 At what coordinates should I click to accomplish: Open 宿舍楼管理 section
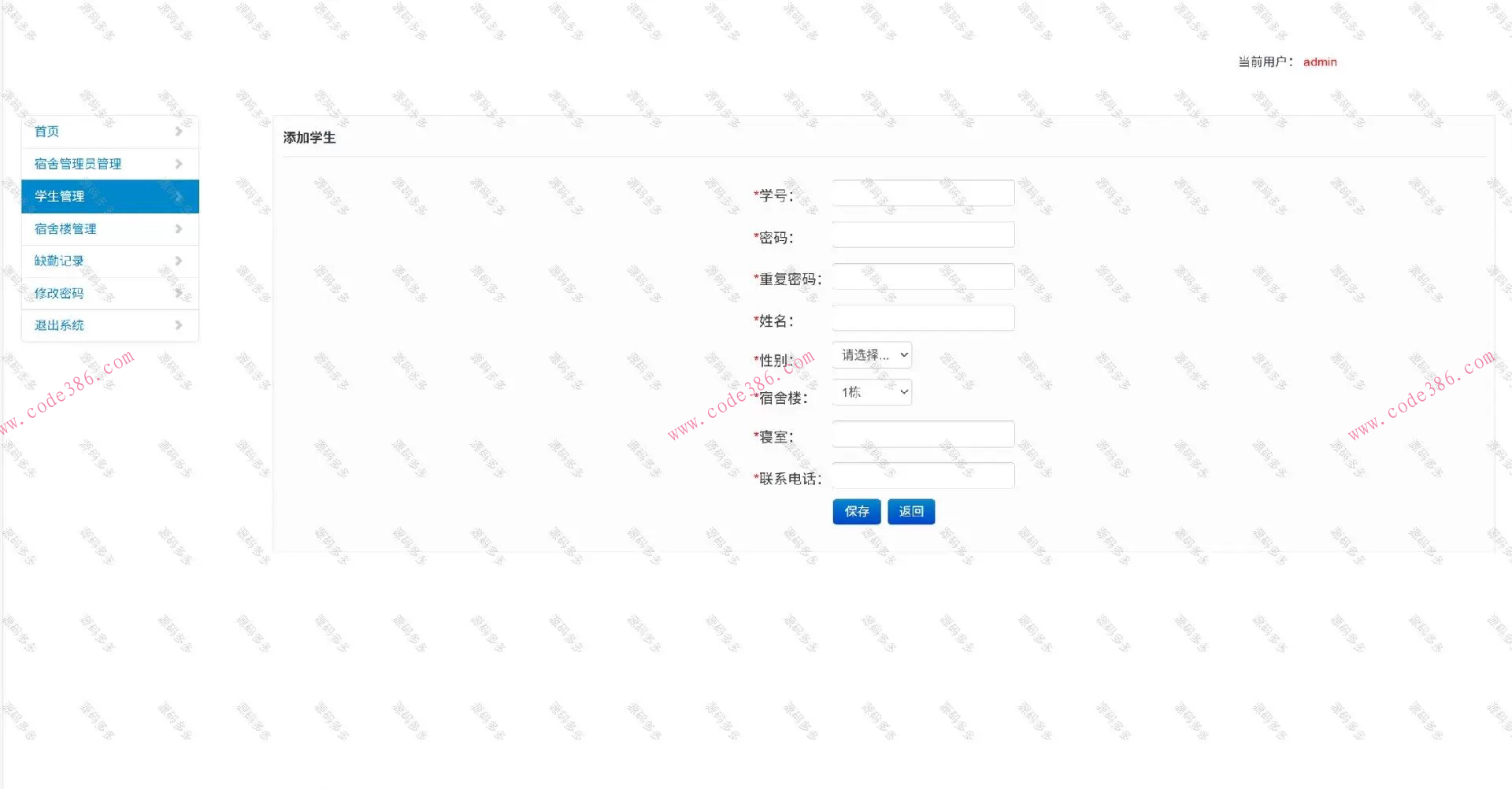(x=109, y=228)
